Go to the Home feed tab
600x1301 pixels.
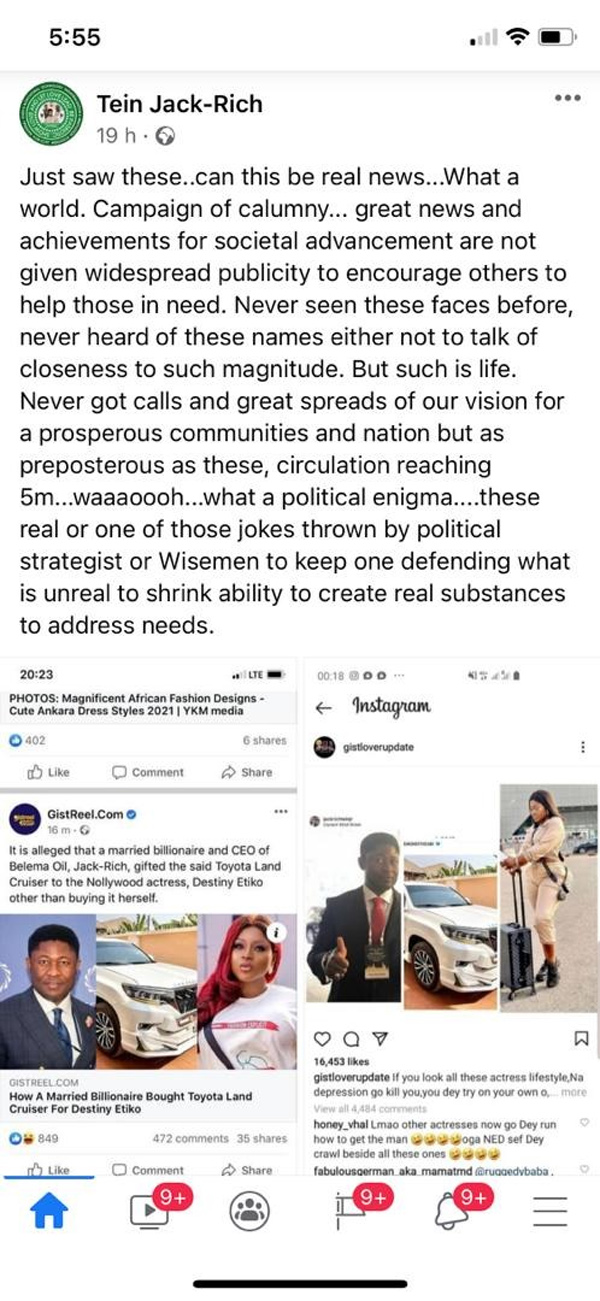tap(49, 1211)
